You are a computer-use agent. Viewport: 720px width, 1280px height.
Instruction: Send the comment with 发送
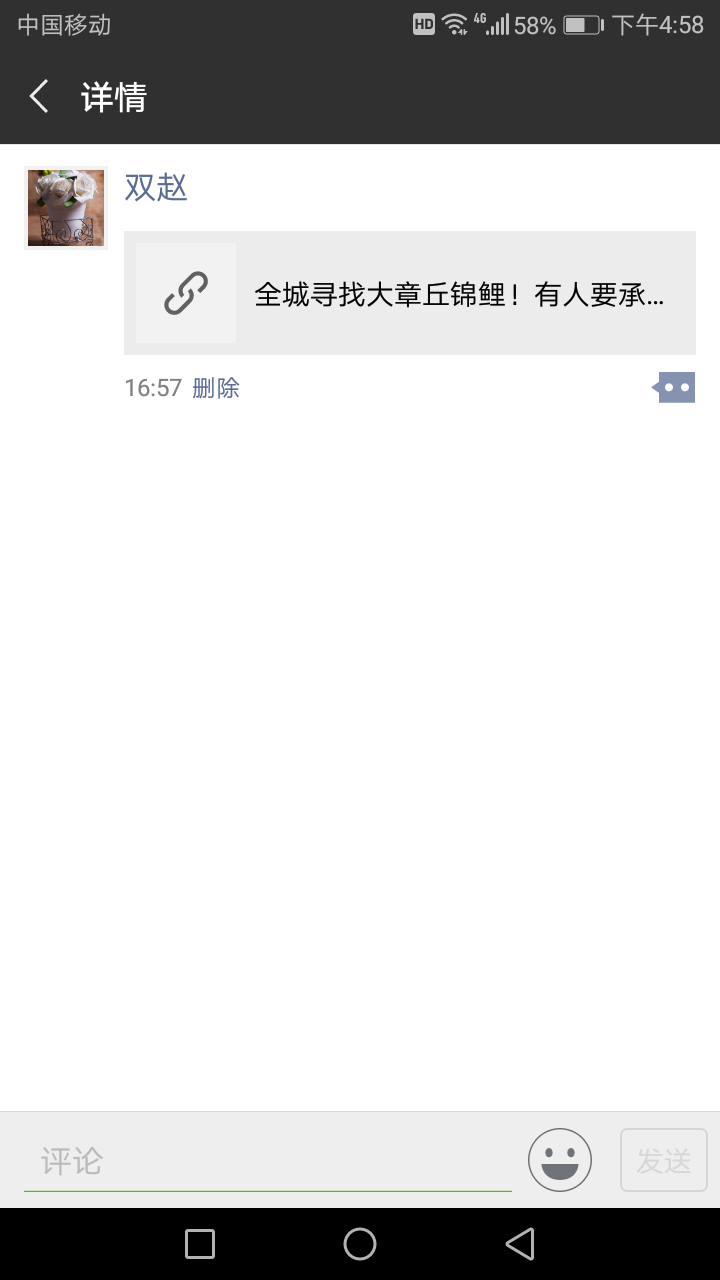(x=664, y=1160)
